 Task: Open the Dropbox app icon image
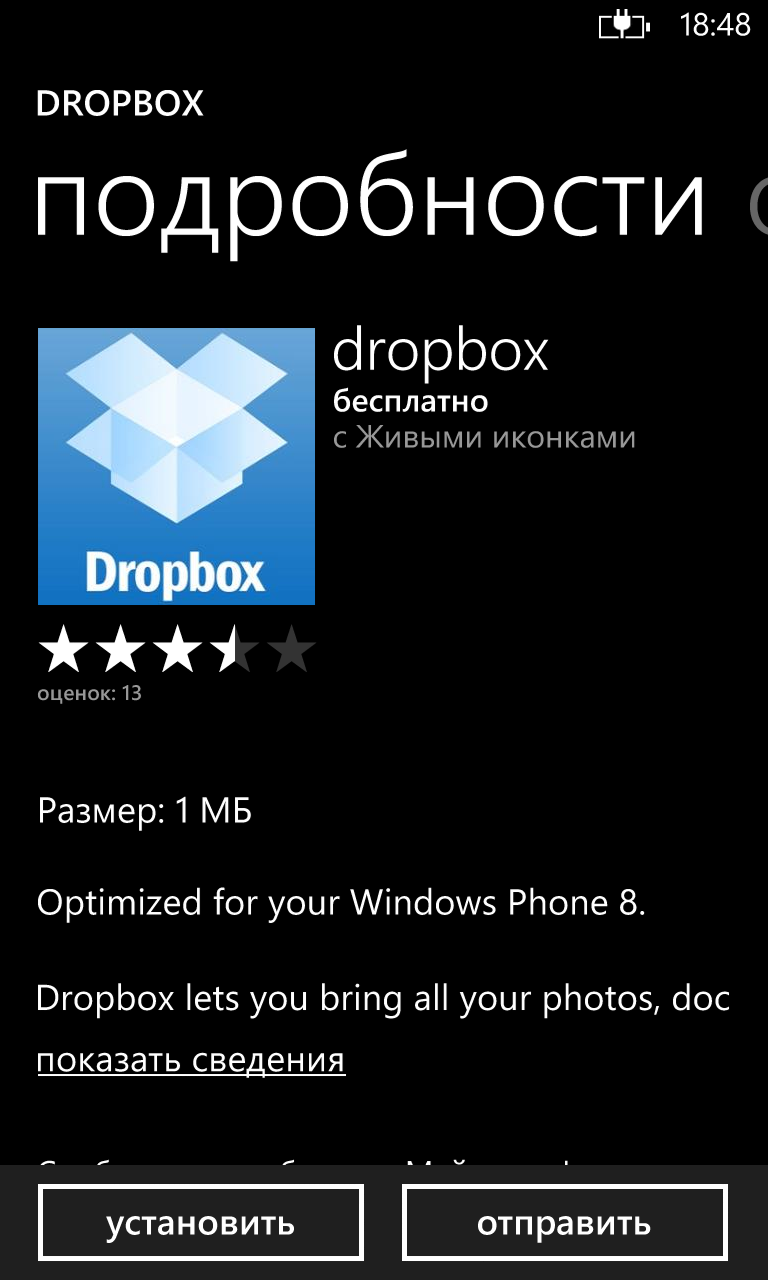click(x=176, y=466)
